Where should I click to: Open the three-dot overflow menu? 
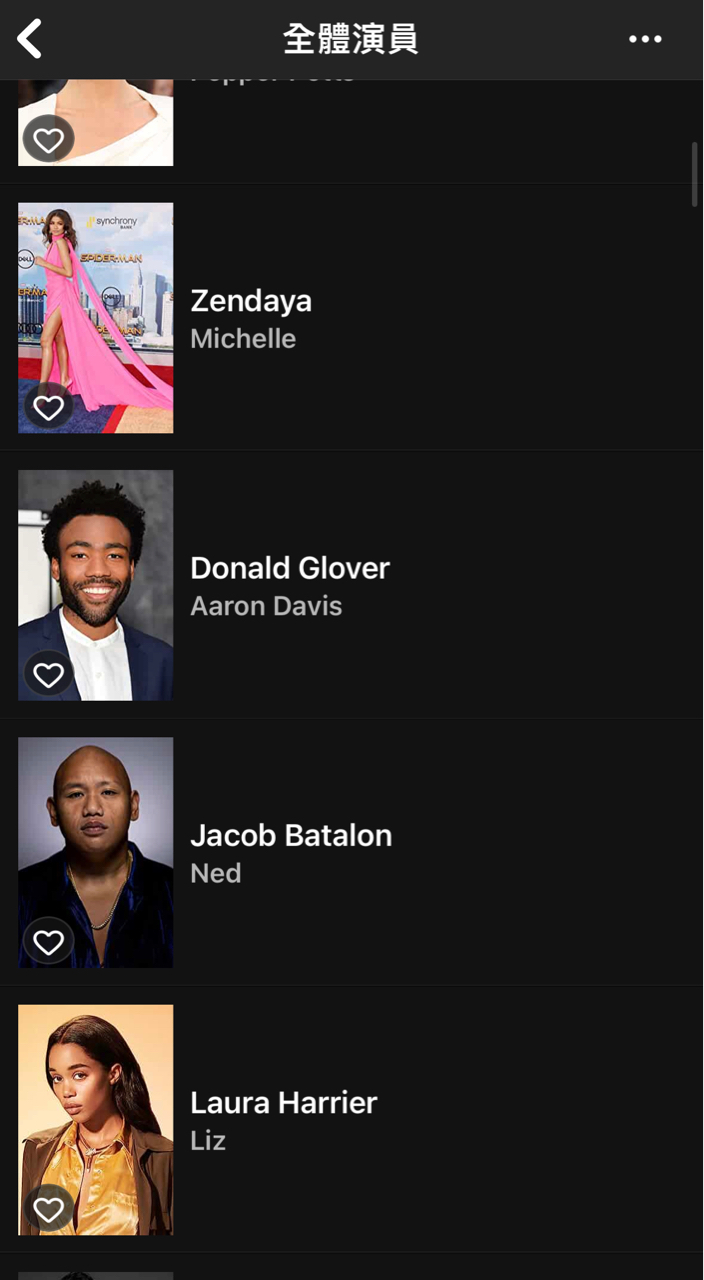click(x=645, y=39)
